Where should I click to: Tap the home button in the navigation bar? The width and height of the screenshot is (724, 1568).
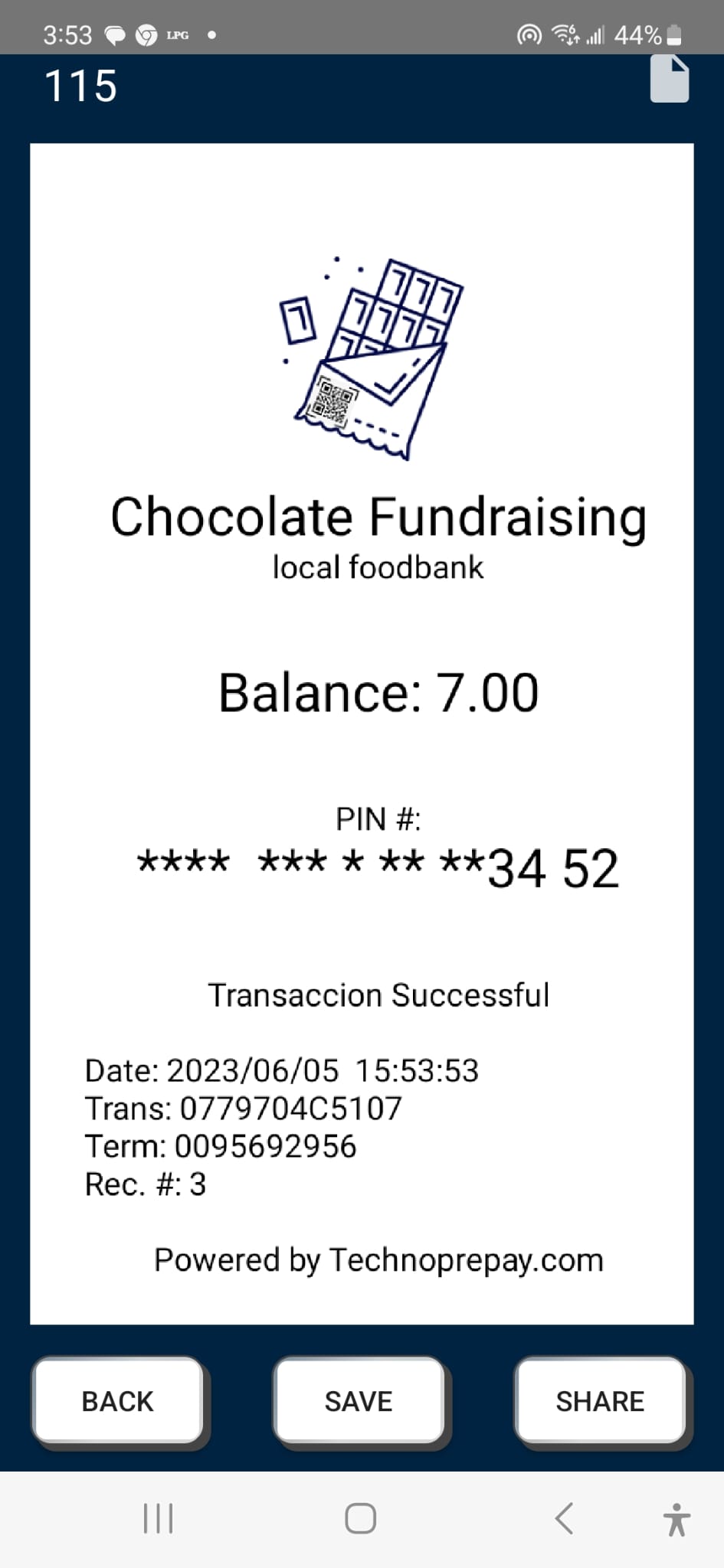pyautogui.click(x=360, y=1518)
